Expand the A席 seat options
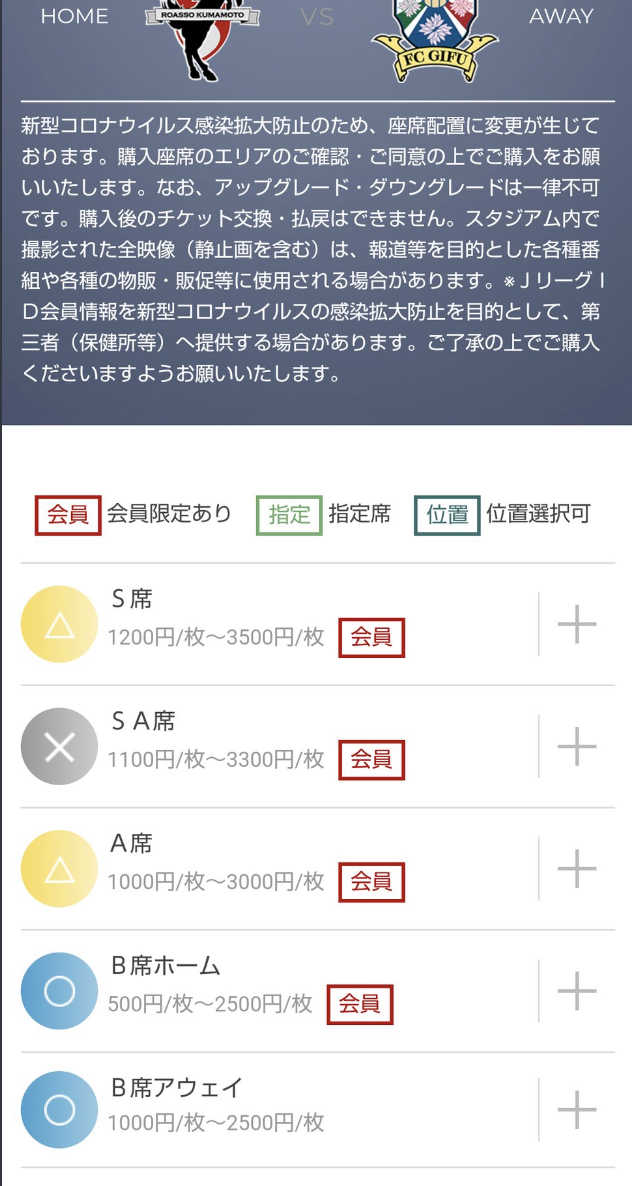 pos(577,869)
